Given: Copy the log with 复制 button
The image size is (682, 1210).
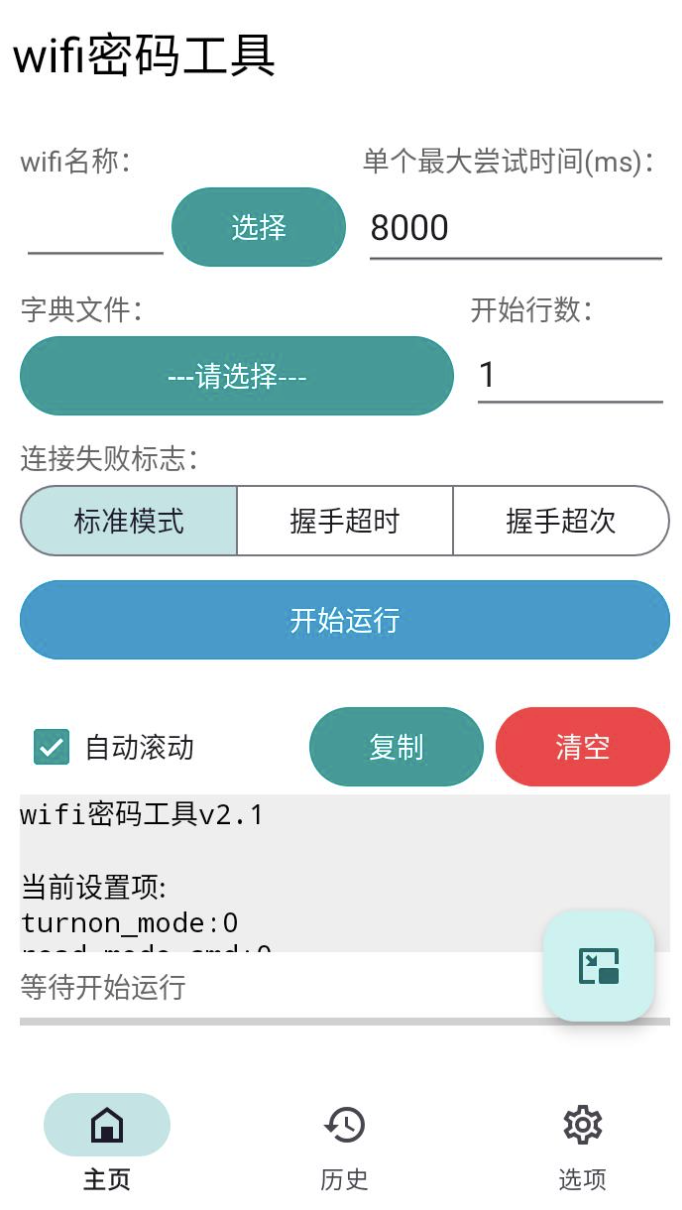Looking at the screenshot, I should [396, 747].
